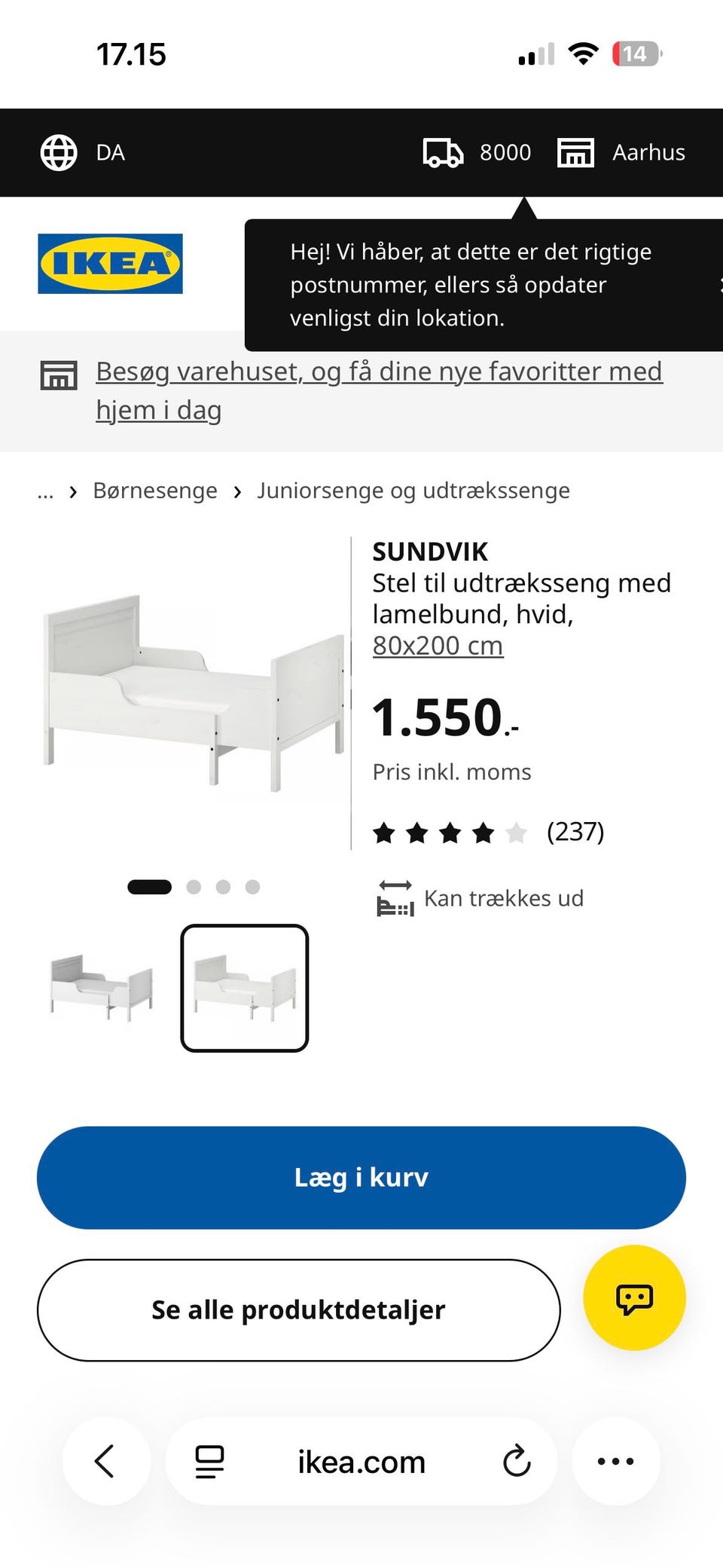Tap the IKEA logo to go home
The height and width of the screenshot is (1568, 723).
pyautogui.click(x=110, y=264)
